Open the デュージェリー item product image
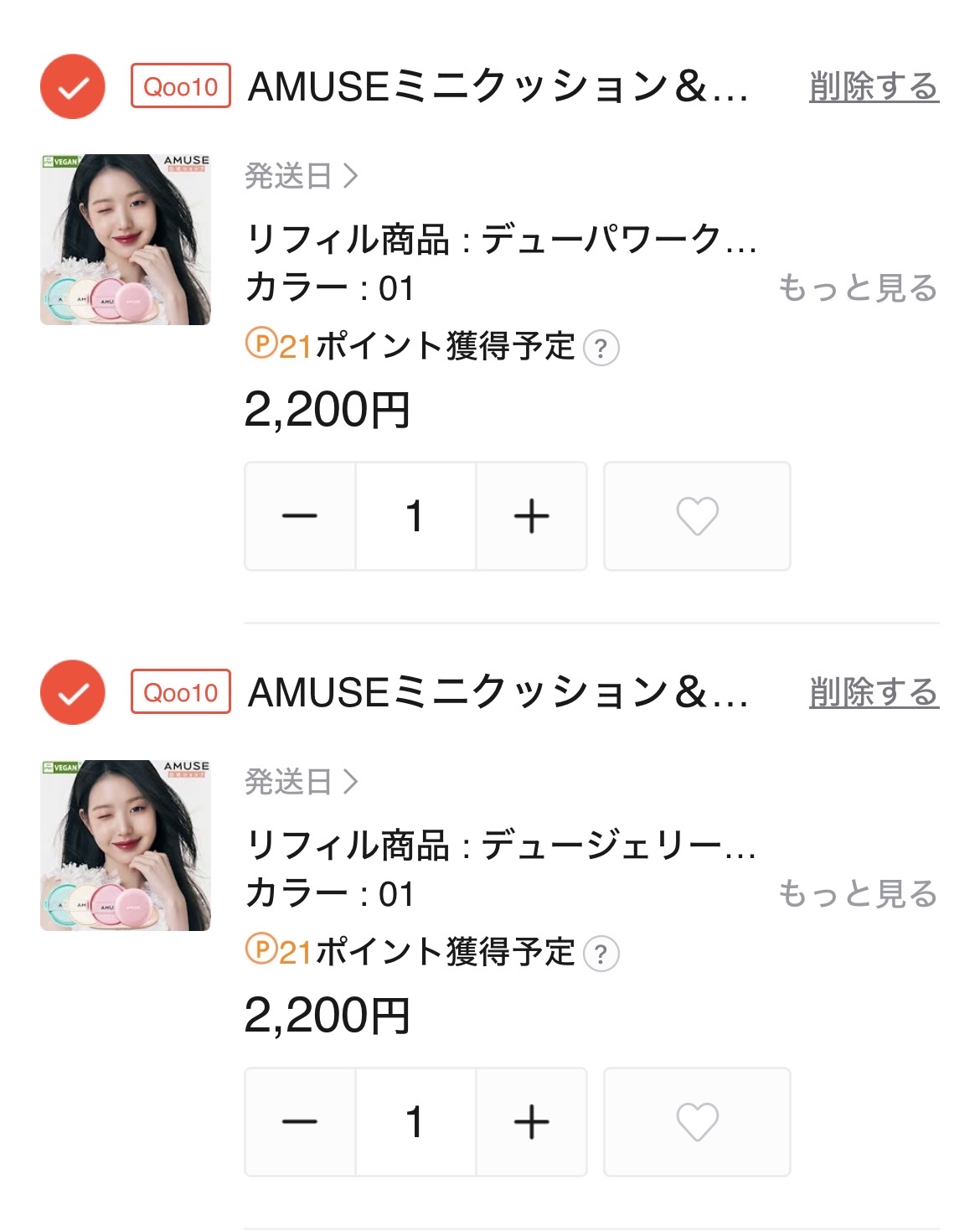Image resolution: width=980 pixels, height=1231 pixels. tap(126, 846)
